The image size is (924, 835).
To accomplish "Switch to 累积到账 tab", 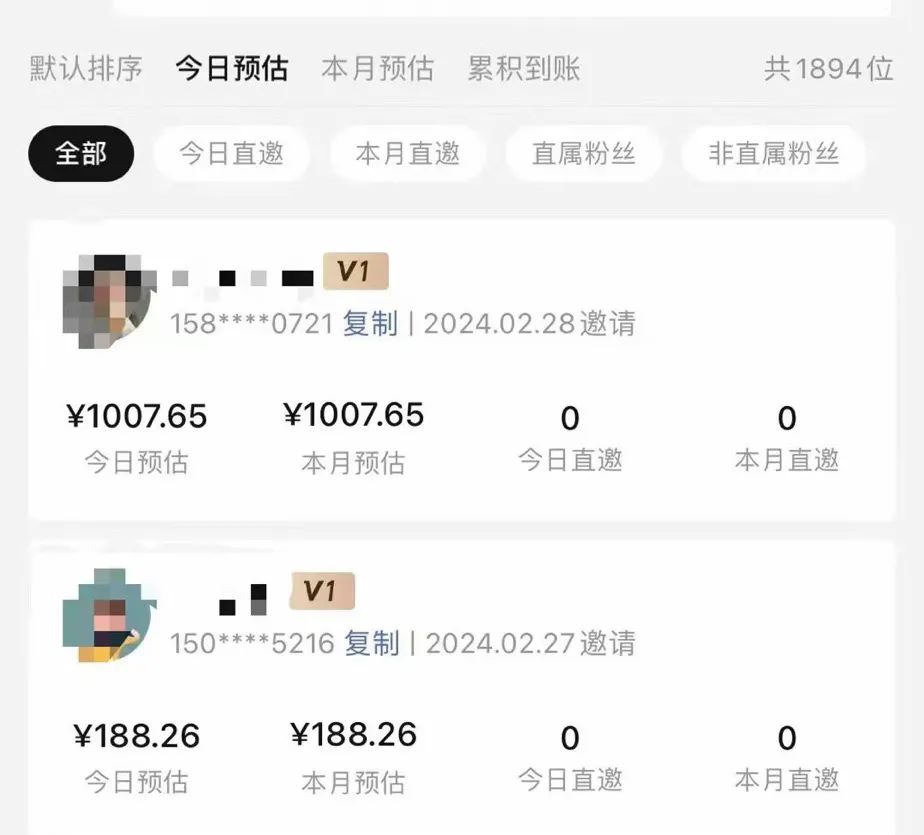I will pos(523,69).
